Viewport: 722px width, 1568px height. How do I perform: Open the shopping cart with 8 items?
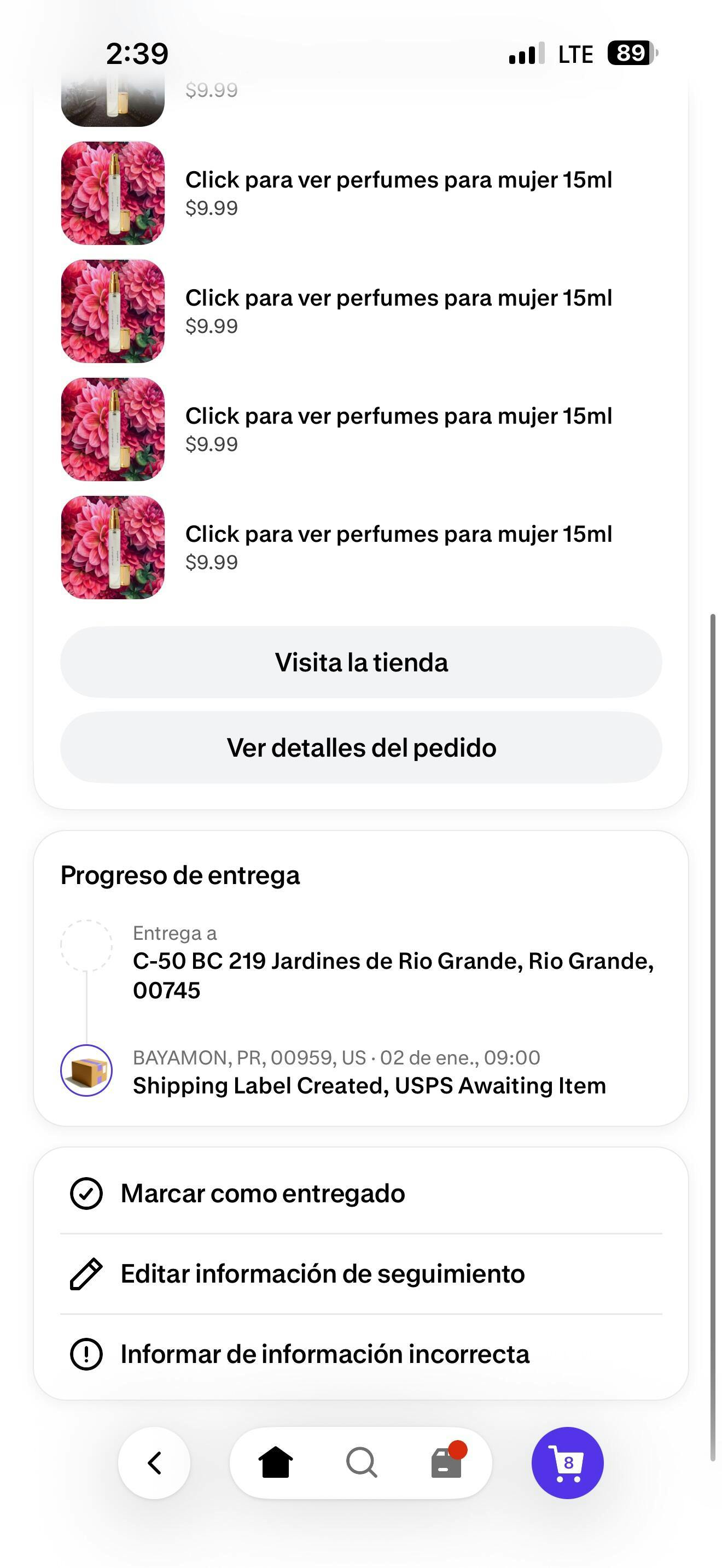[567, 1462]
